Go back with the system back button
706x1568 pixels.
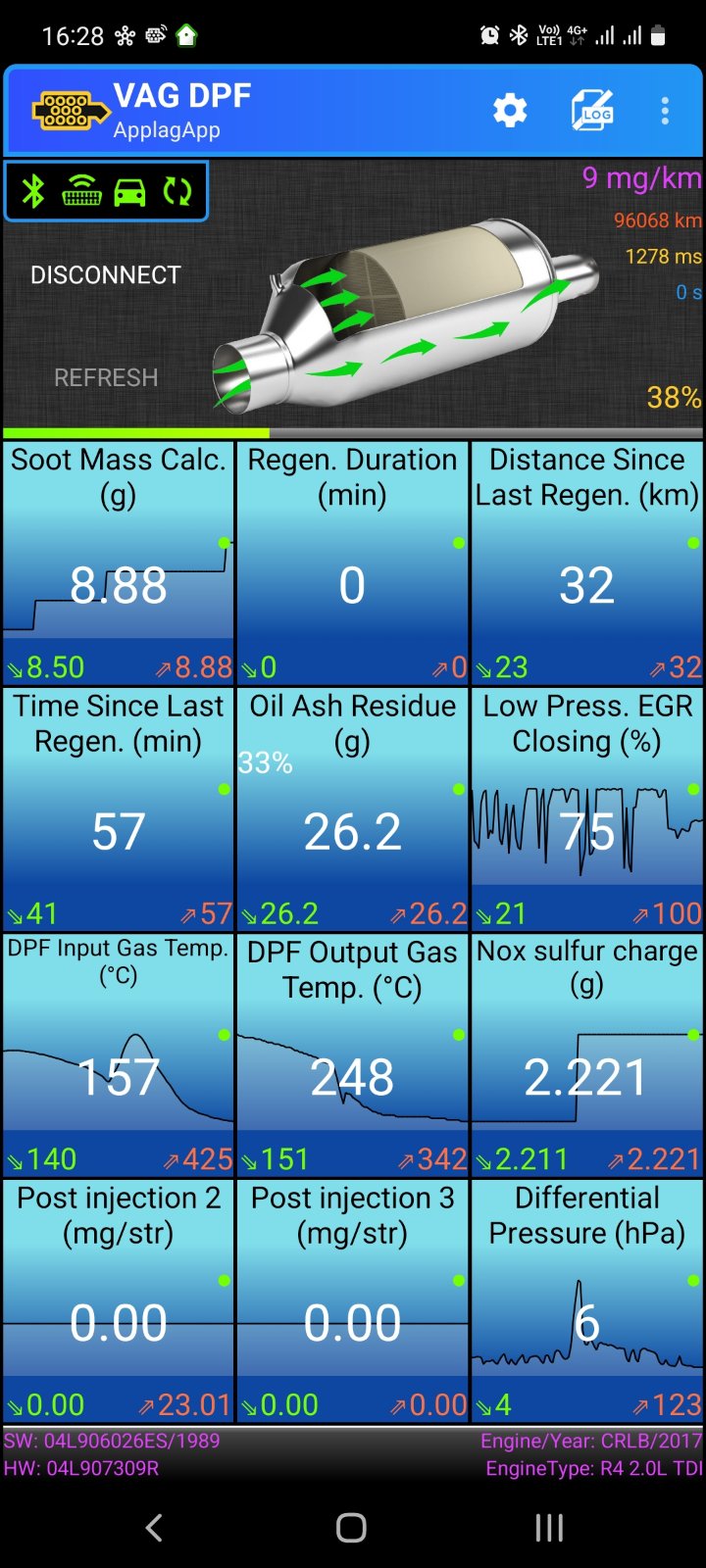pos(154,1527)
